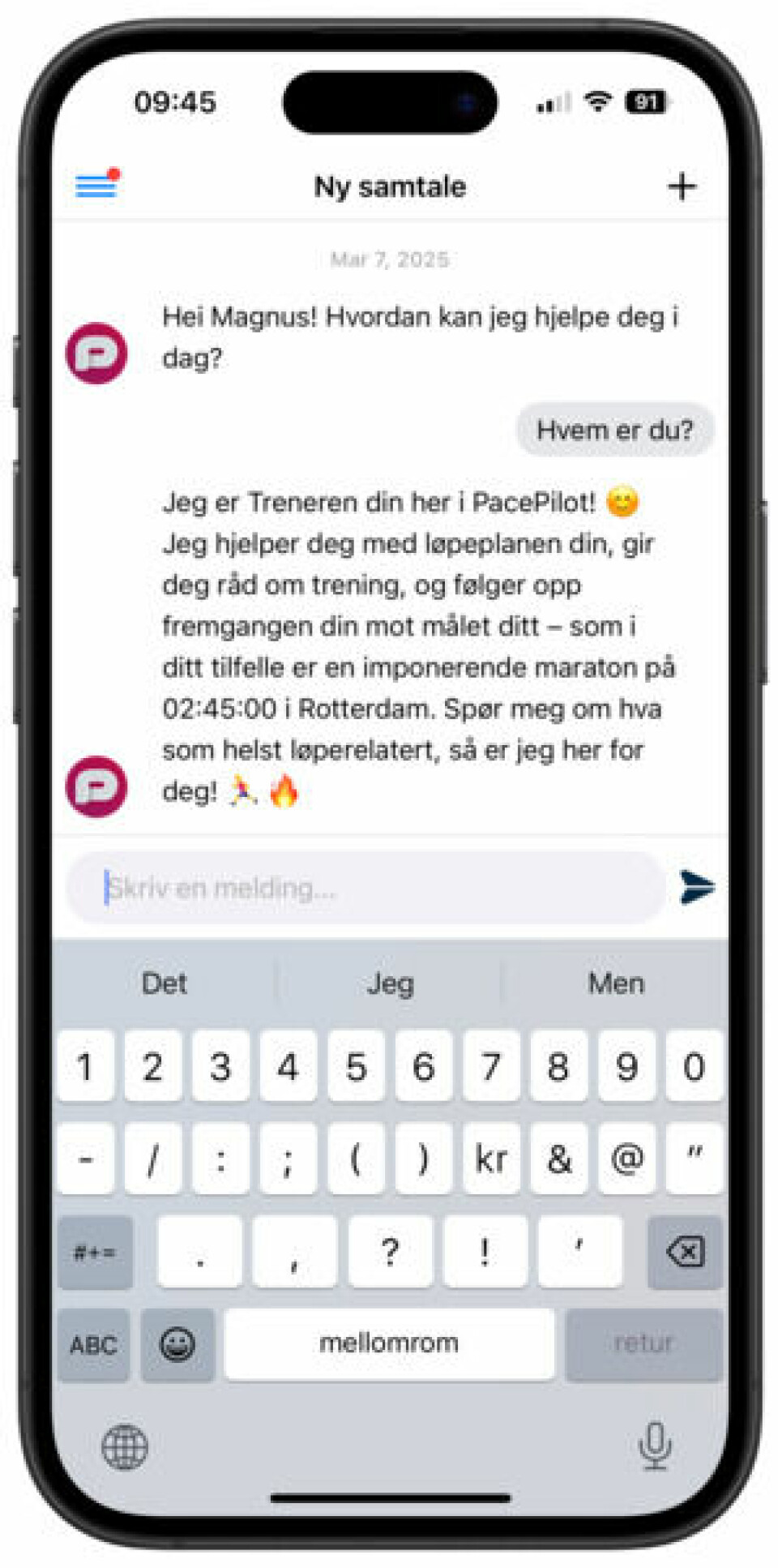
Task: Insert keyboard suggestion 'Jeg'
Action: [x=390, y=983]
